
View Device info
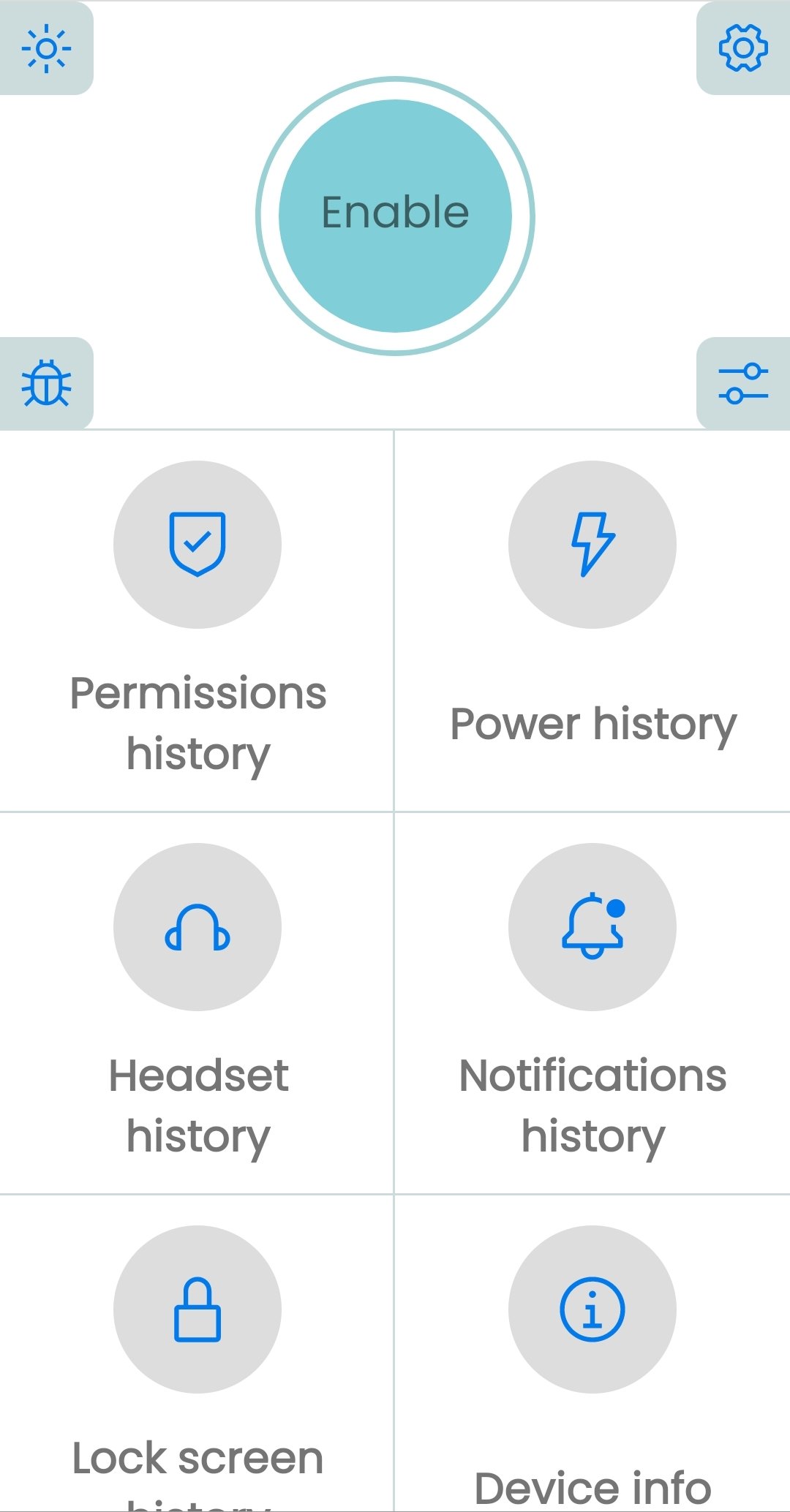click(592, 1353)
